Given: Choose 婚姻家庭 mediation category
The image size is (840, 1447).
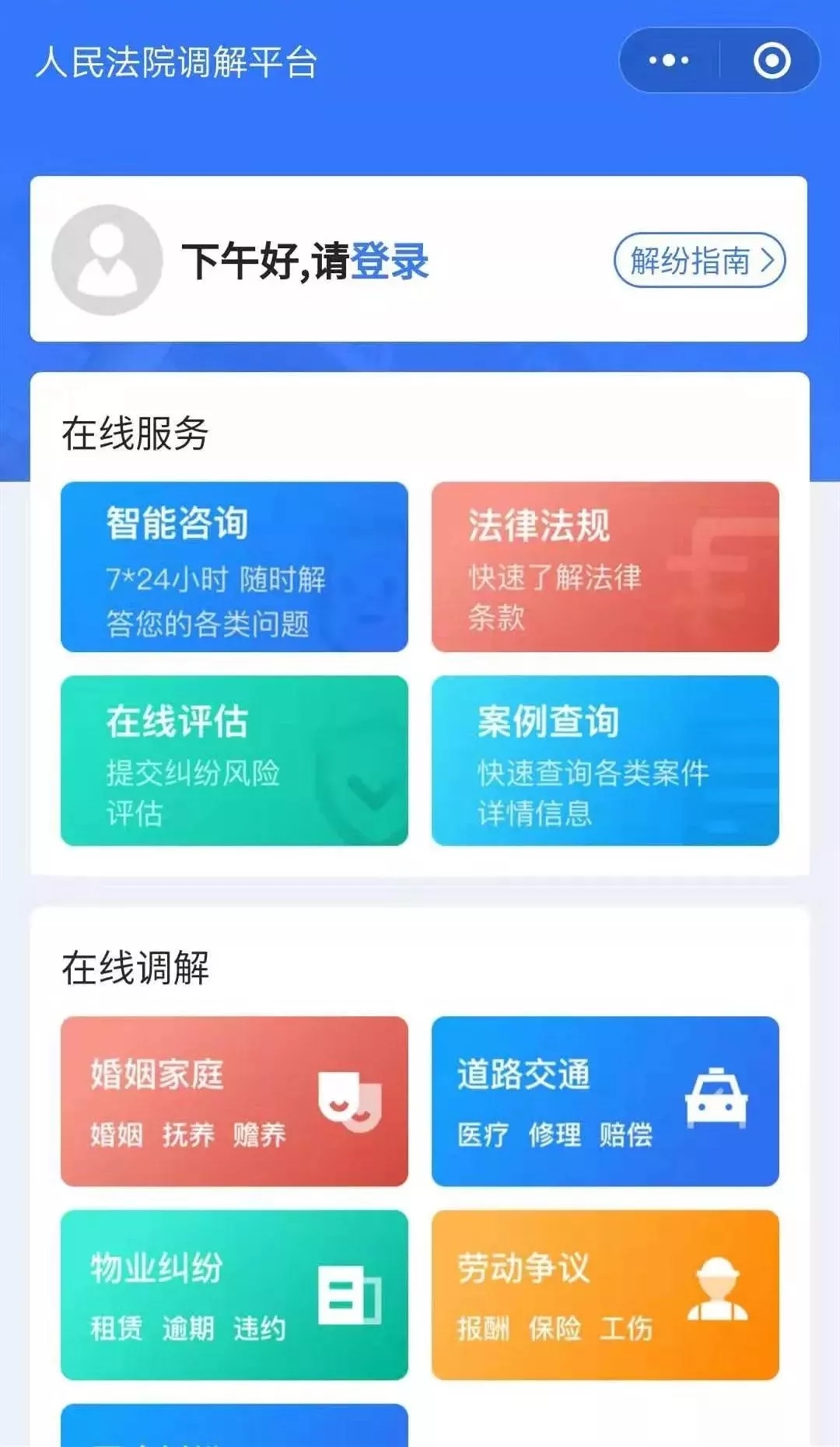Looking at the screenshot, I should [x=234, y=1101].
